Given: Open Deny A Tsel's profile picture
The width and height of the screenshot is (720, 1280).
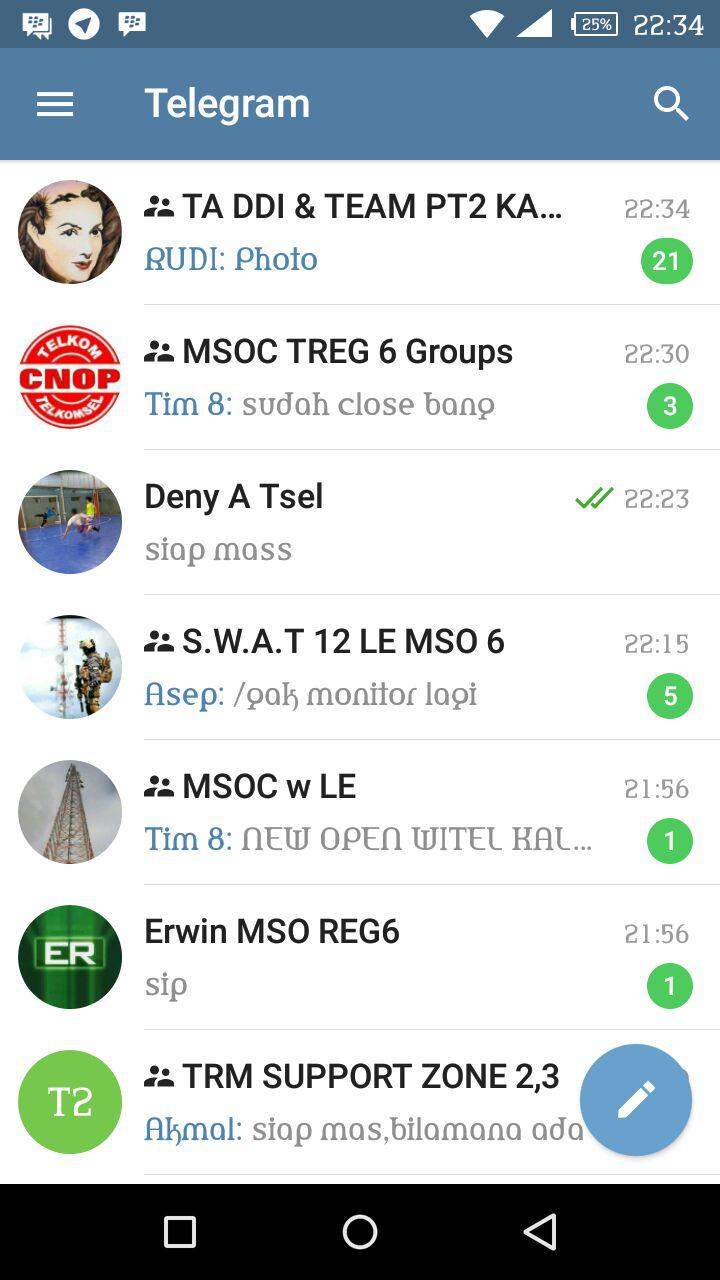Looking at the screenshot, I should (69, 521).
